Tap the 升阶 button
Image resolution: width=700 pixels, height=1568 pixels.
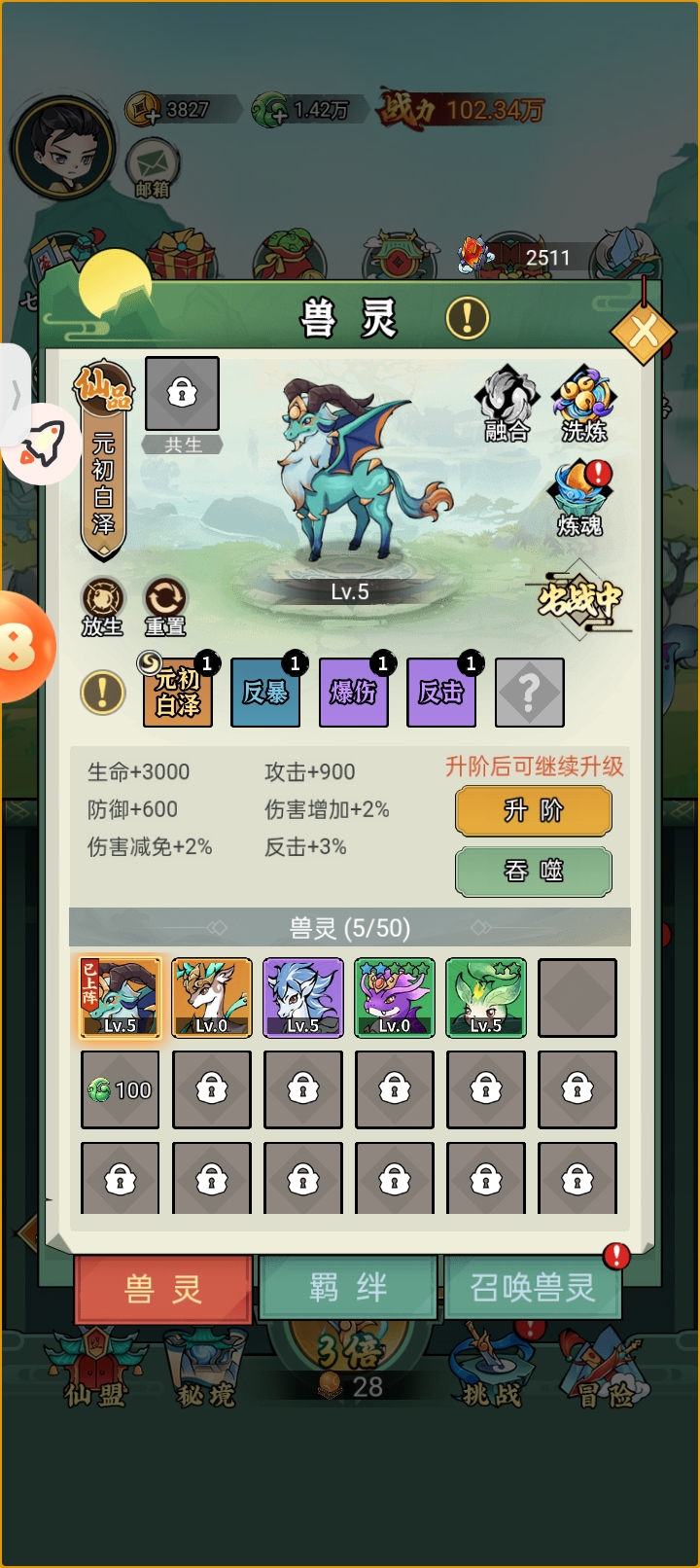[533, 810]
